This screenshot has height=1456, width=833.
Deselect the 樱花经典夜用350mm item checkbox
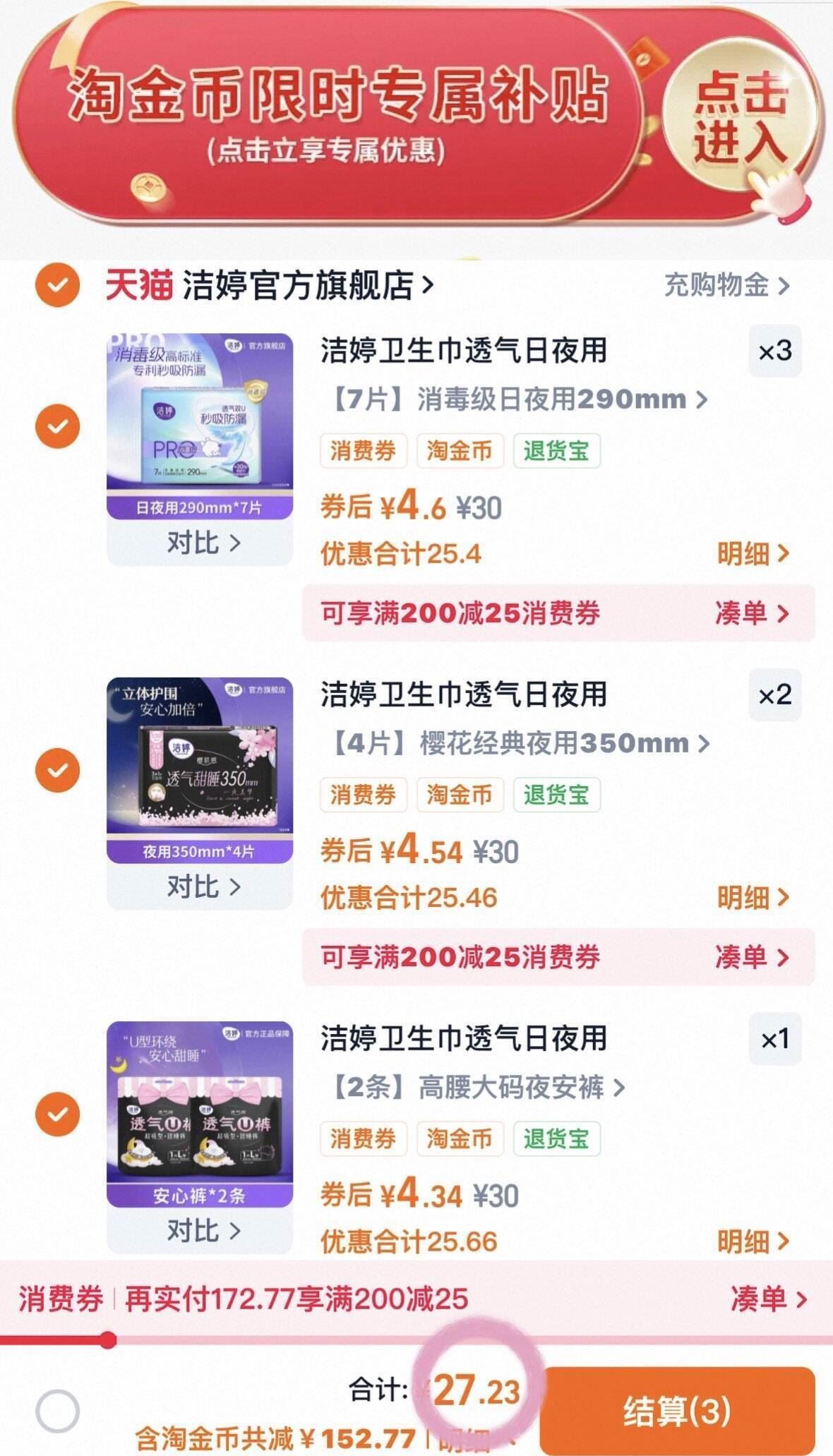coord(58,770)
